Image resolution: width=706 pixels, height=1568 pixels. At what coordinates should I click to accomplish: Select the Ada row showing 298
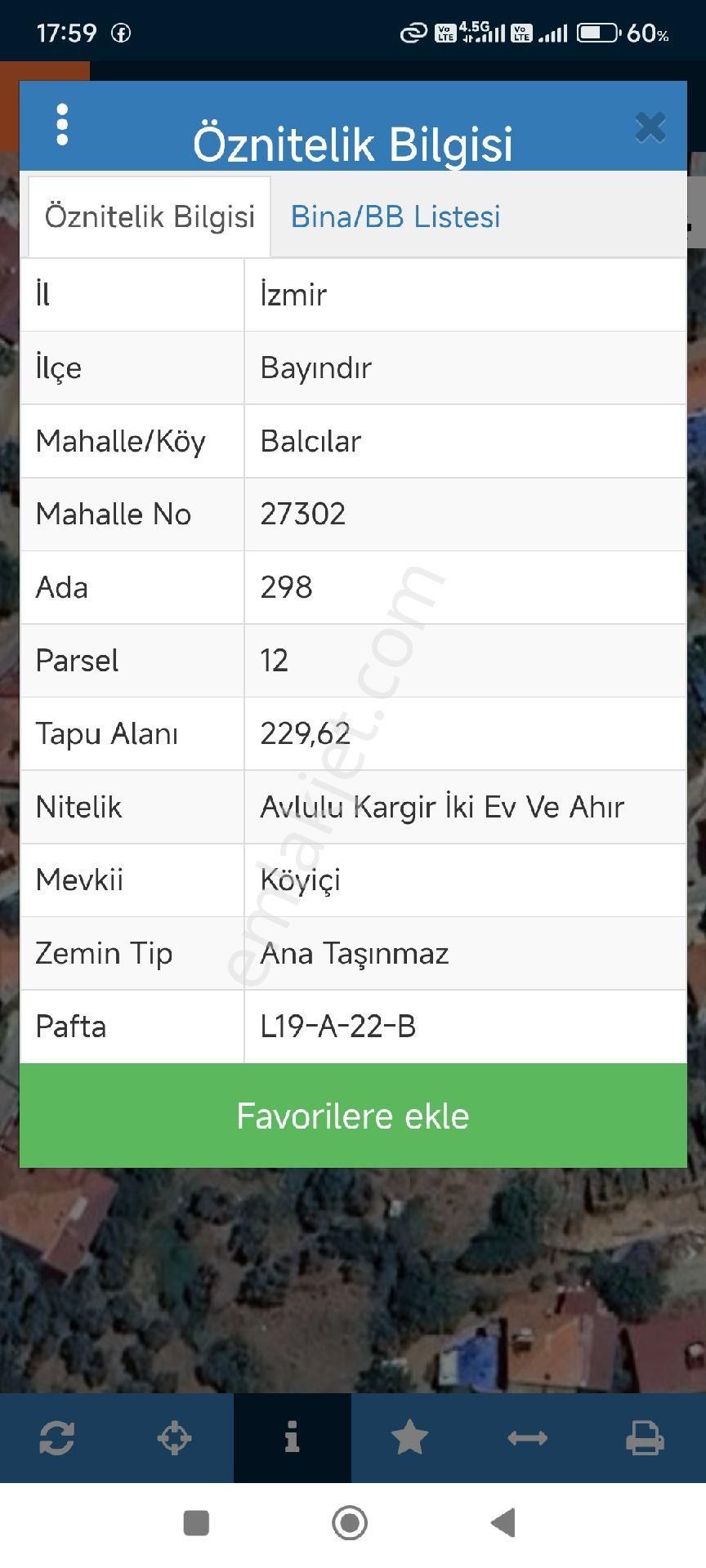tap(286, 587)
